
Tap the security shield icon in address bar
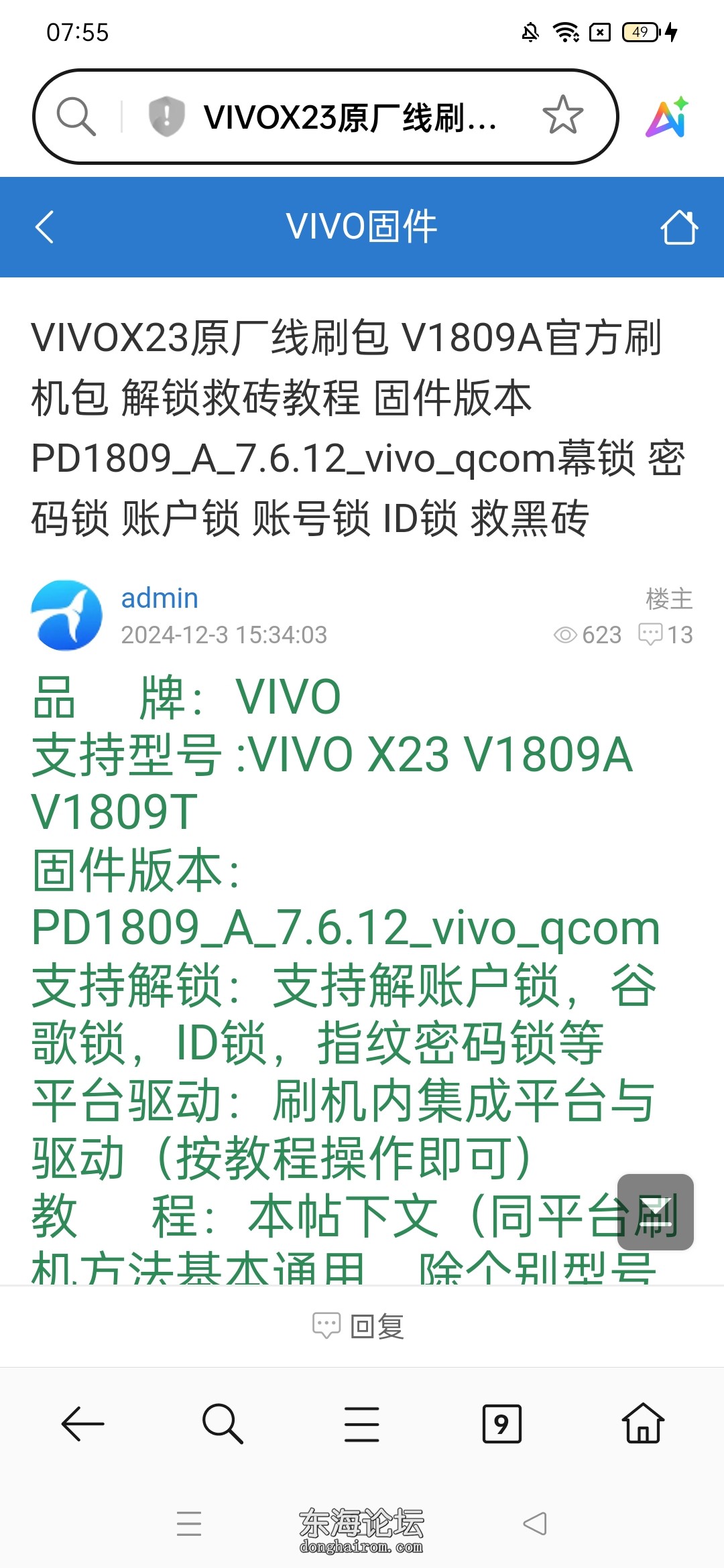tap(167, 115)
